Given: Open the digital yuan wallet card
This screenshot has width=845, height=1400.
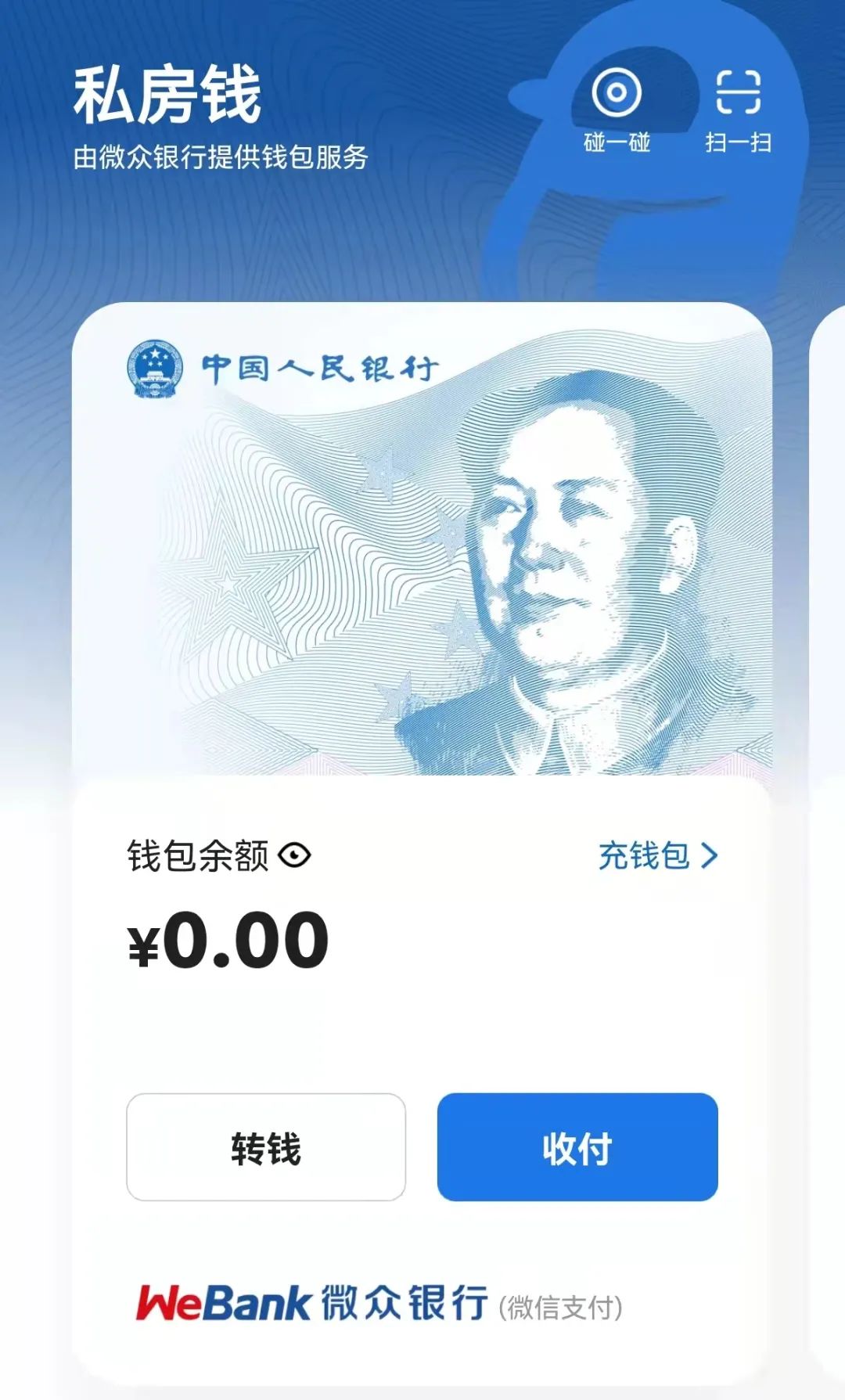Looking at the screenshot, I should [x=422, y=540].
